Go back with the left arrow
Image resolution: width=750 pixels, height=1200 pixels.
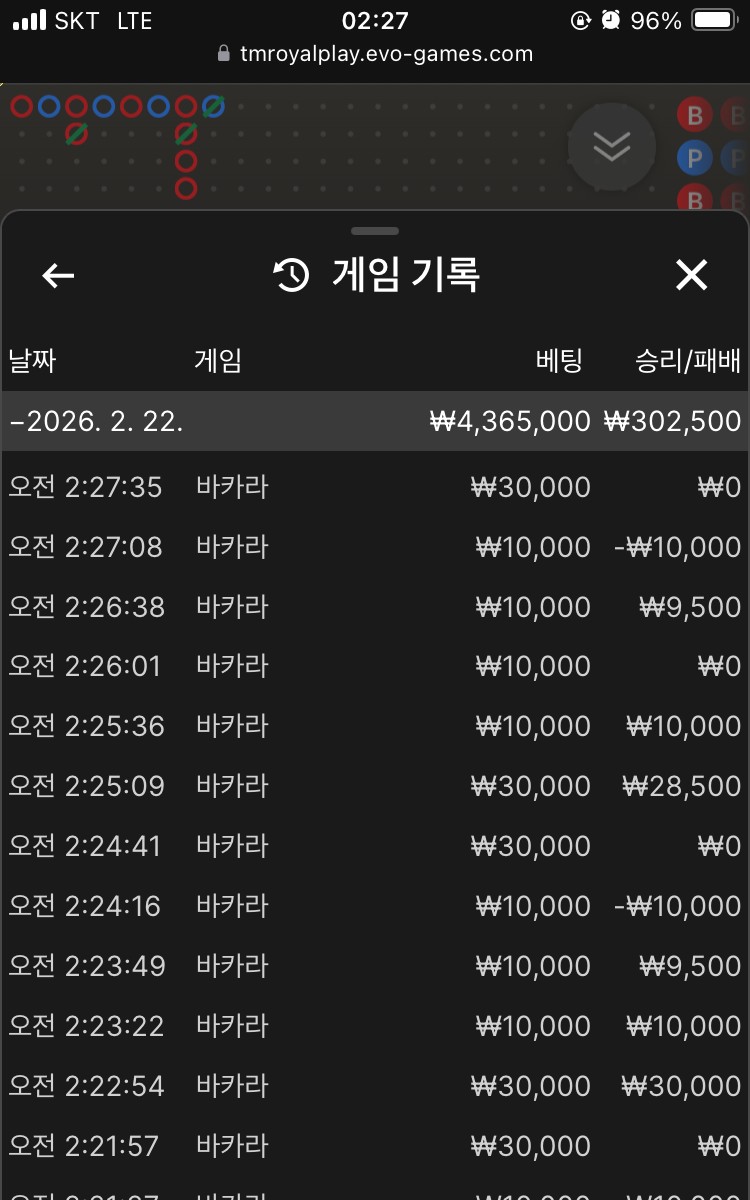pos(58,275)
